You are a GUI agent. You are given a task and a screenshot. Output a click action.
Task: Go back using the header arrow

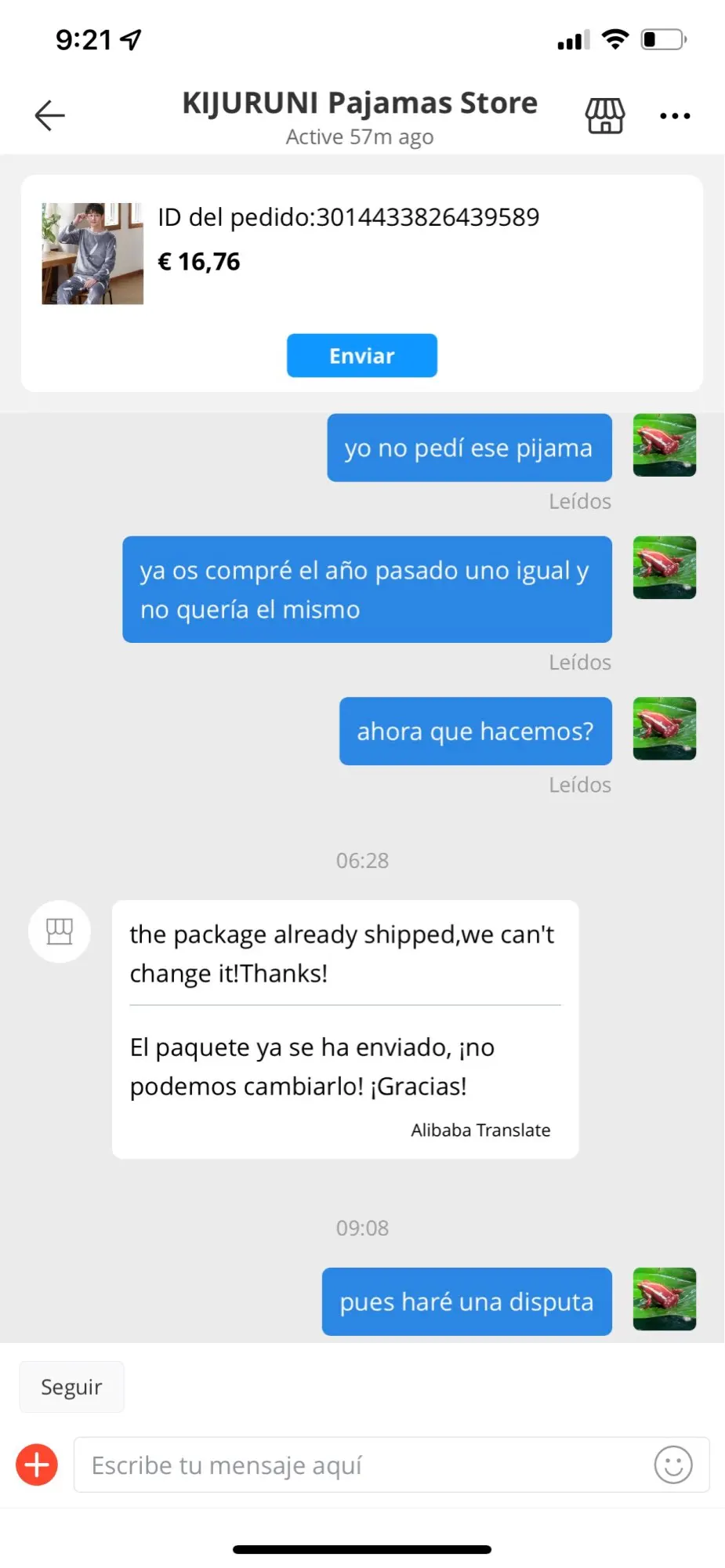[49, 115]
